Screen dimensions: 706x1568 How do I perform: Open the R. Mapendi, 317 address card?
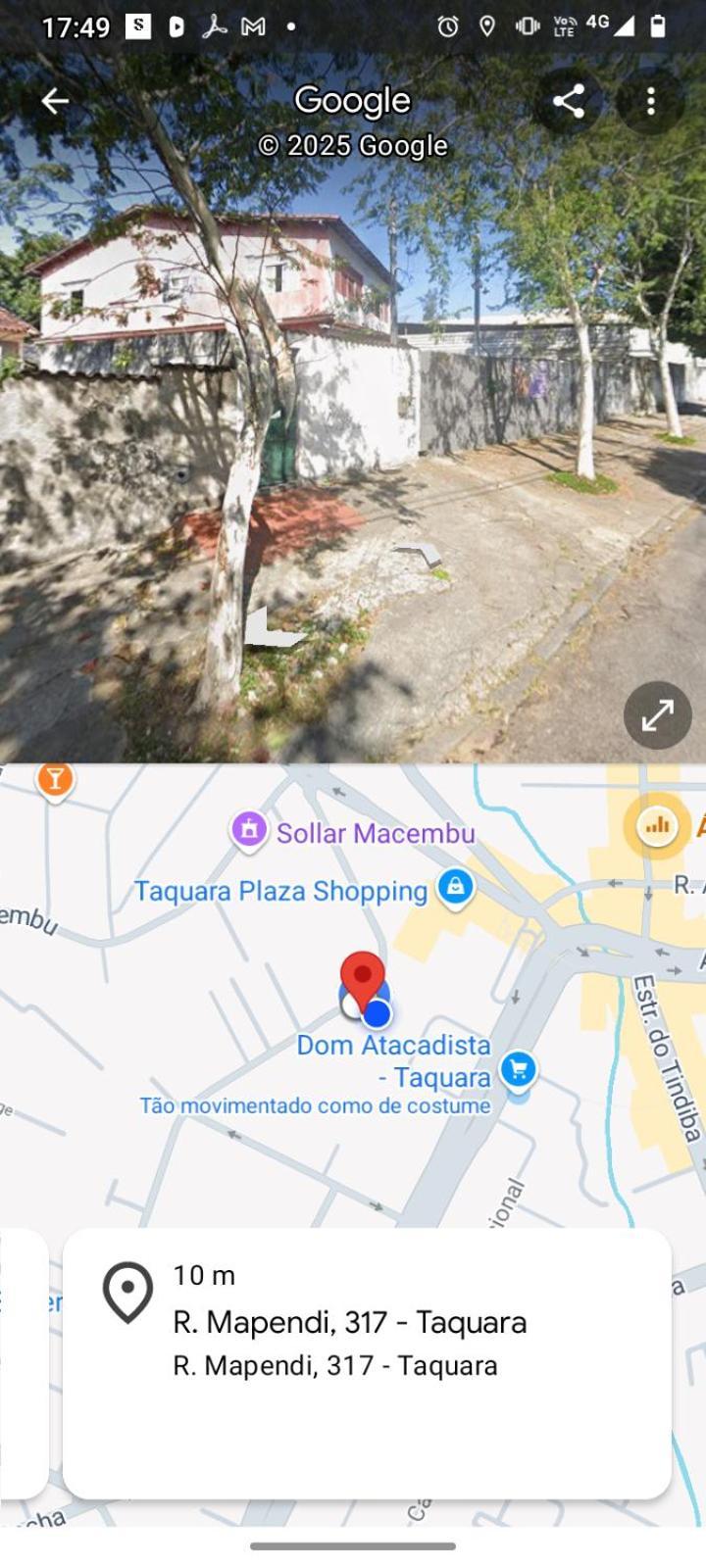[367, 1362]
